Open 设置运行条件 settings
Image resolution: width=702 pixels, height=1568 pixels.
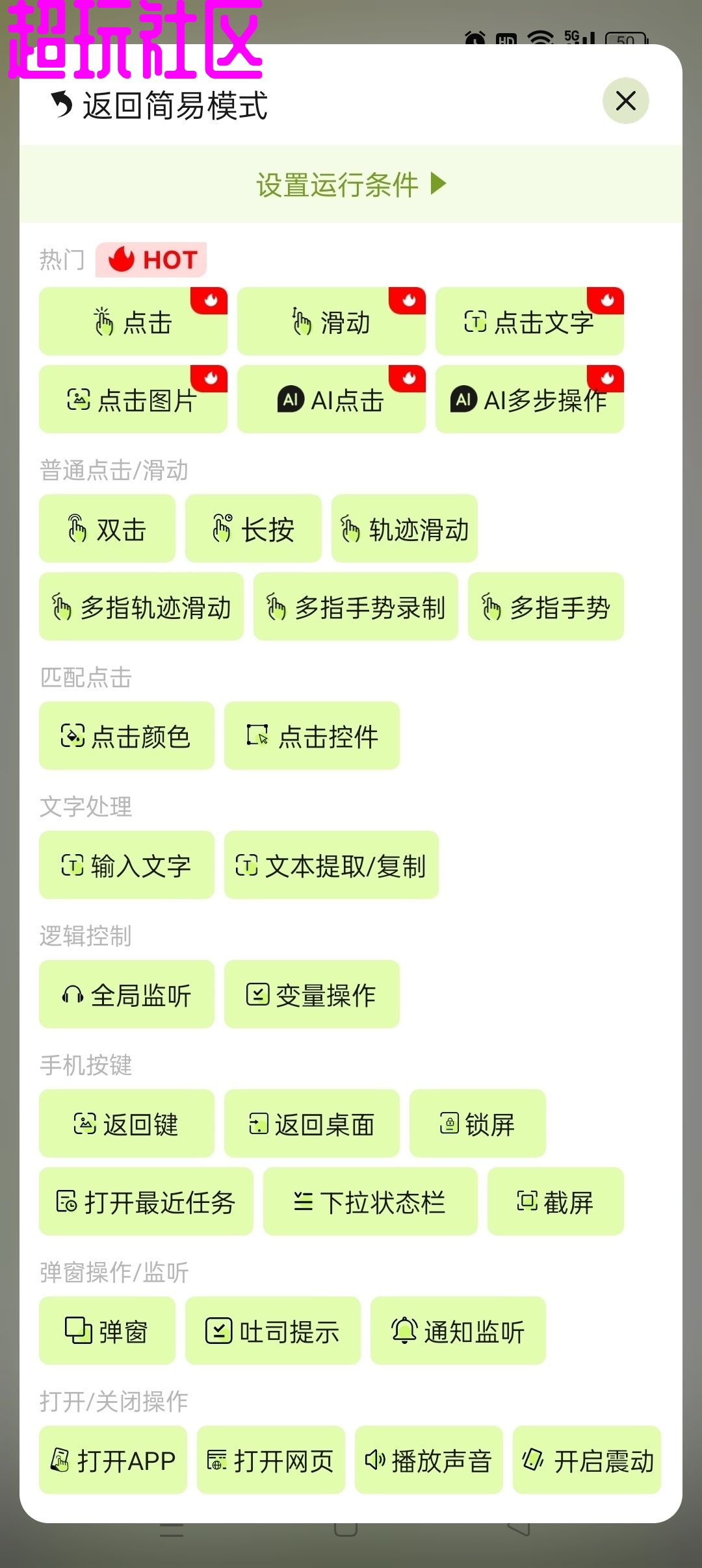351,184
